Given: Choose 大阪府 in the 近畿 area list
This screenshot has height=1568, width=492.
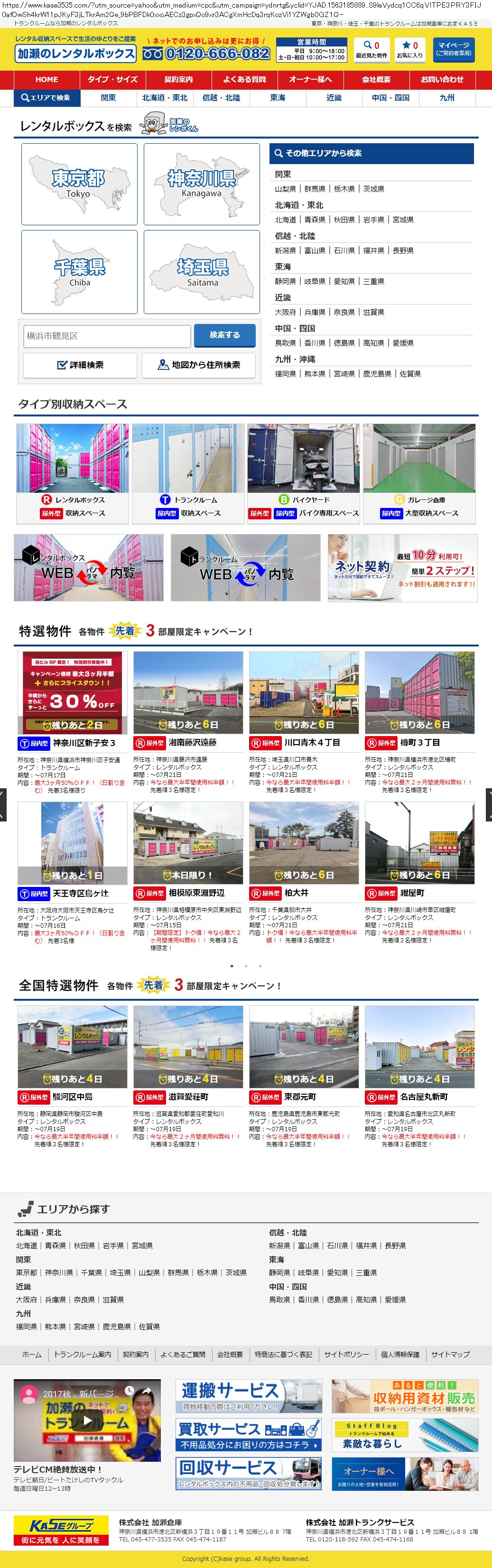Looking at the screenshot, I should pyautogui.click(x=285, y=312).
